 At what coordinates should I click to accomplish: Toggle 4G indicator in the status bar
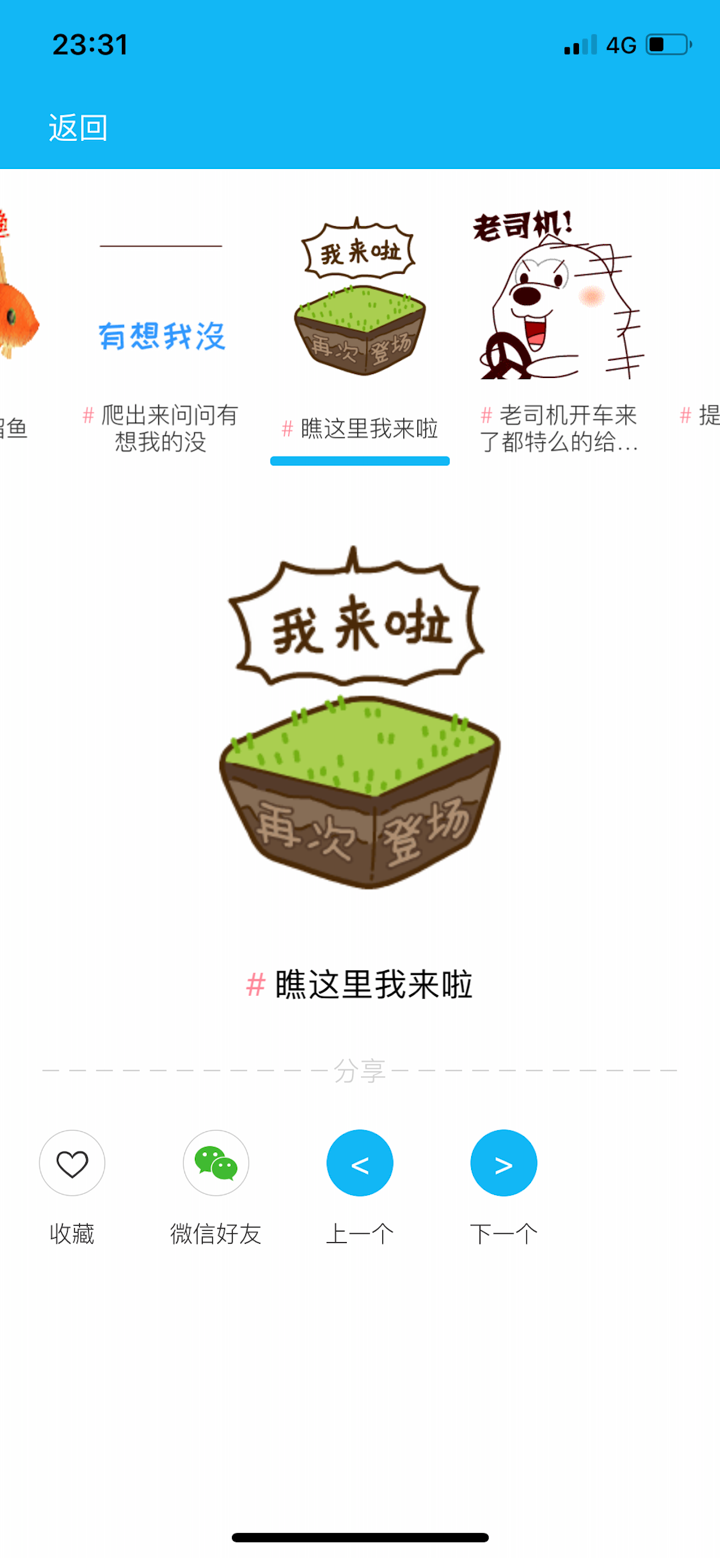pos(620,44)
